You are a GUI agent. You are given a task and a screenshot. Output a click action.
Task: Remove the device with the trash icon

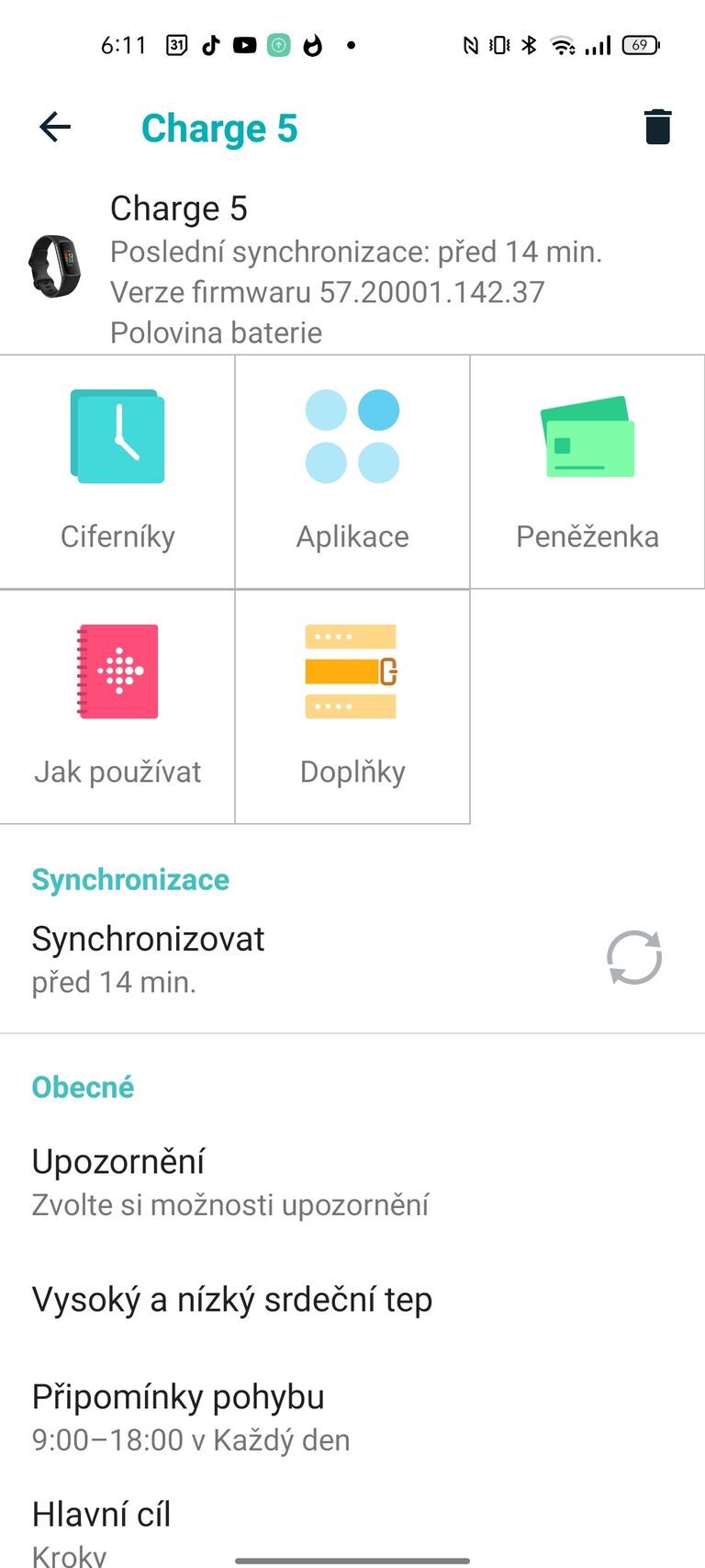pos(657,127)
